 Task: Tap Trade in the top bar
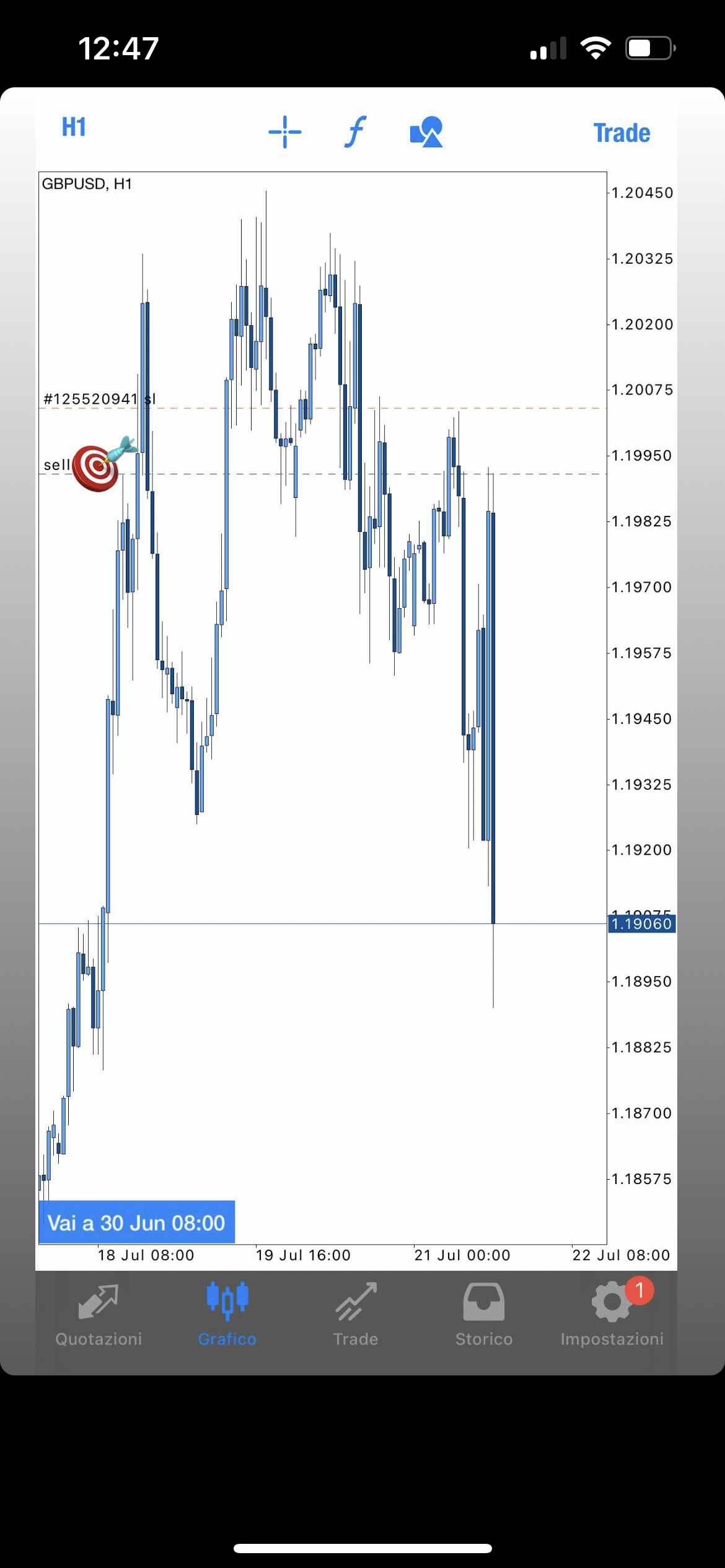coord(622,133)
